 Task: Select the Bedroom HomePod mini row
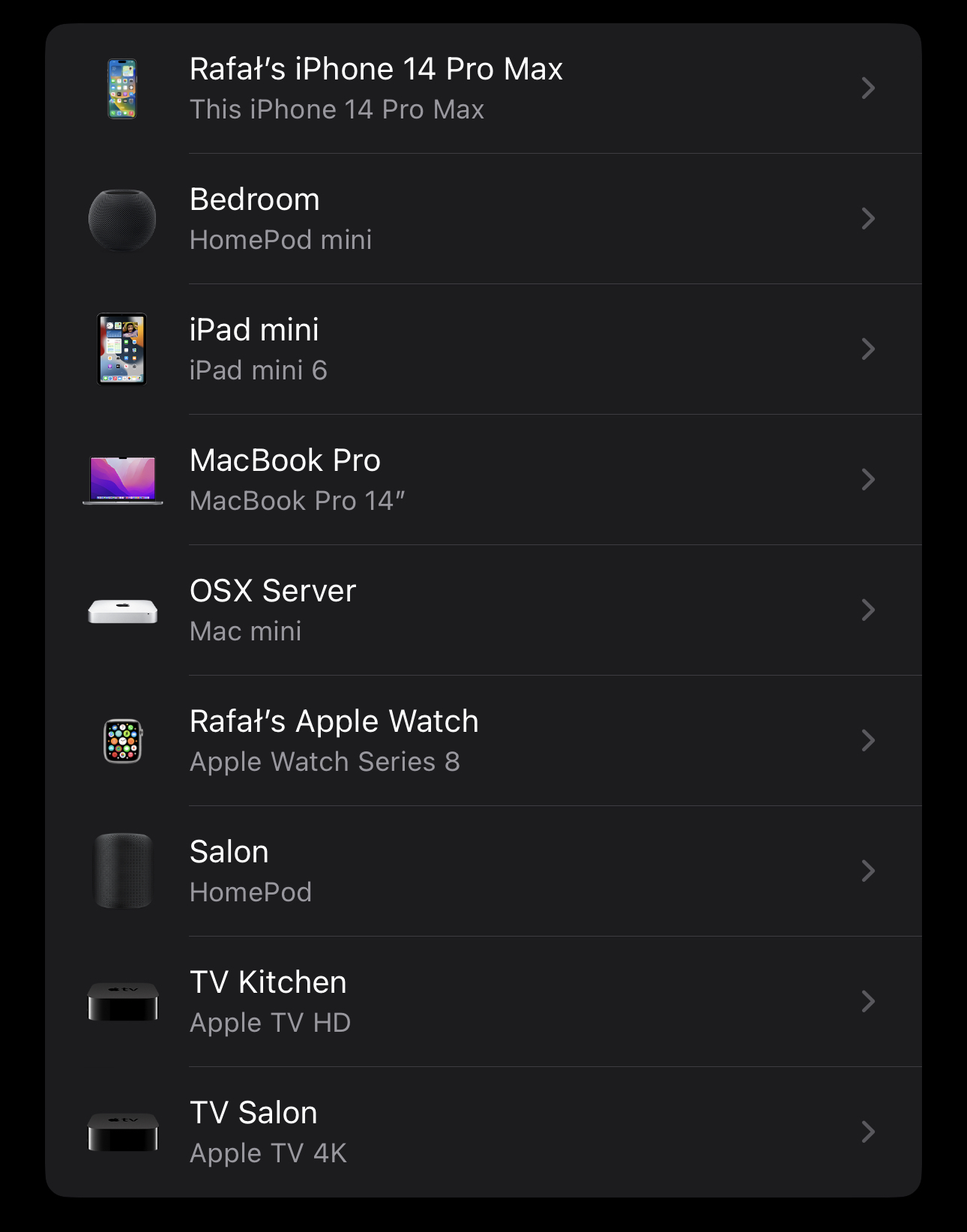pos(483,219)
